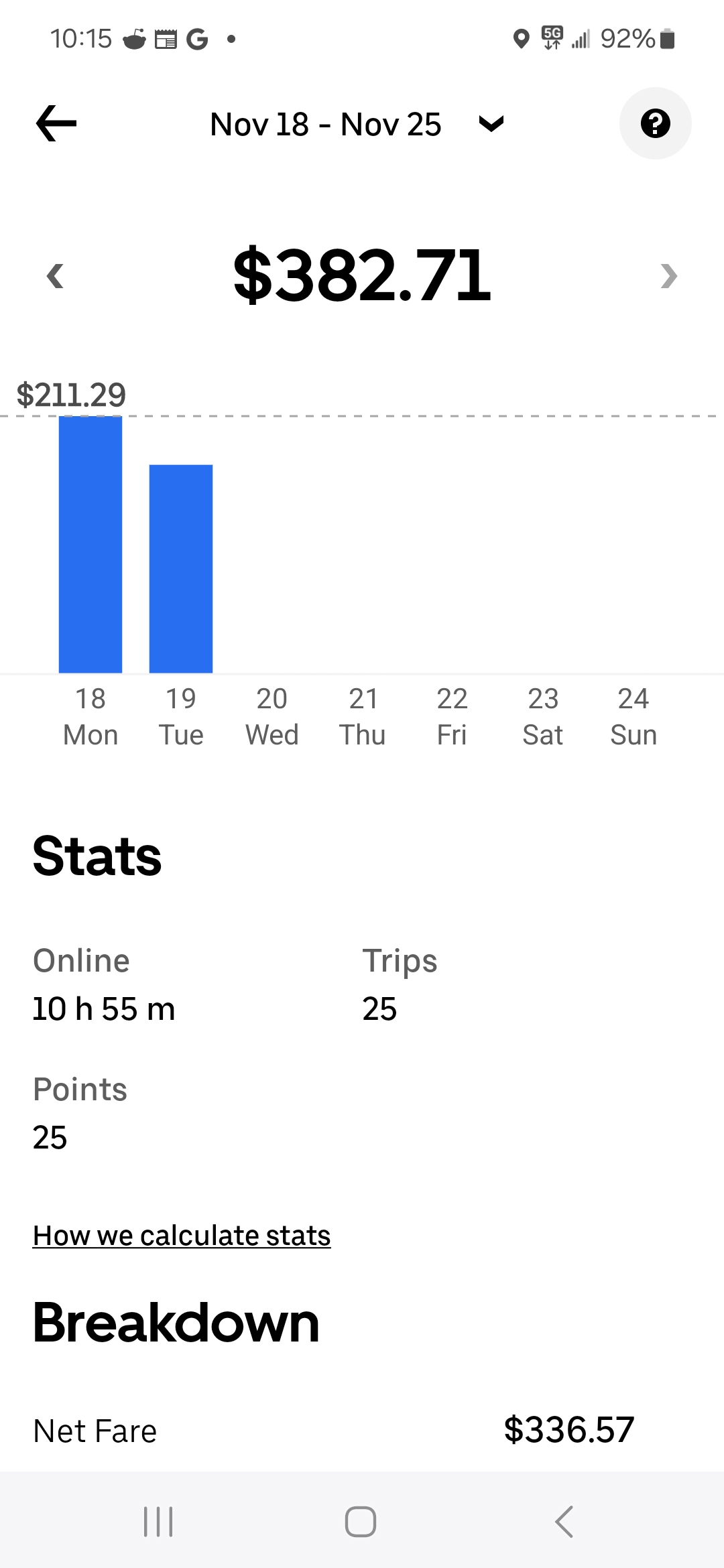Open the help question mark icon
Image resolution: width=724 pixels, height=1568 pixels.
(x=655, y=123)
